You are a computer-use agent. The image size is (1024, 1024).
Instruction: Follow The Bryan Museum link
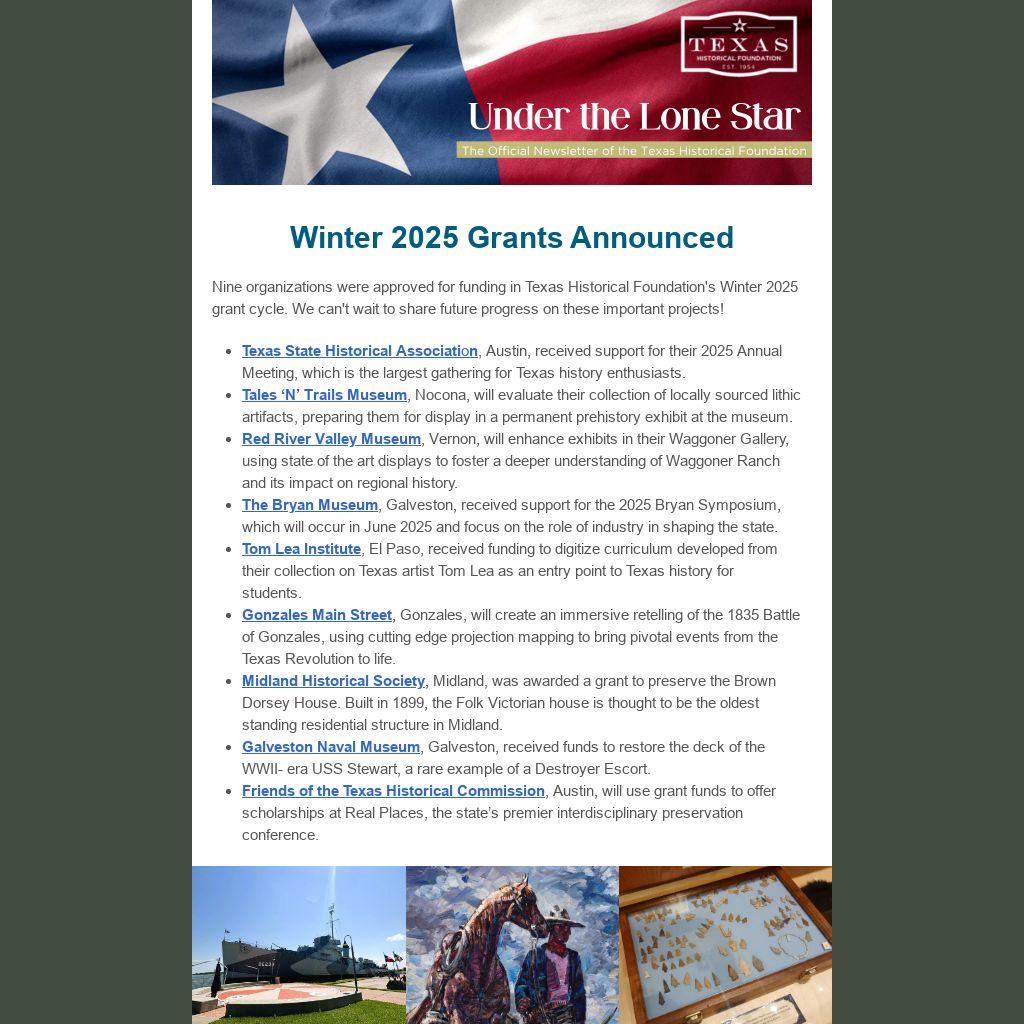pyautogui.click(x=310, y=505)
